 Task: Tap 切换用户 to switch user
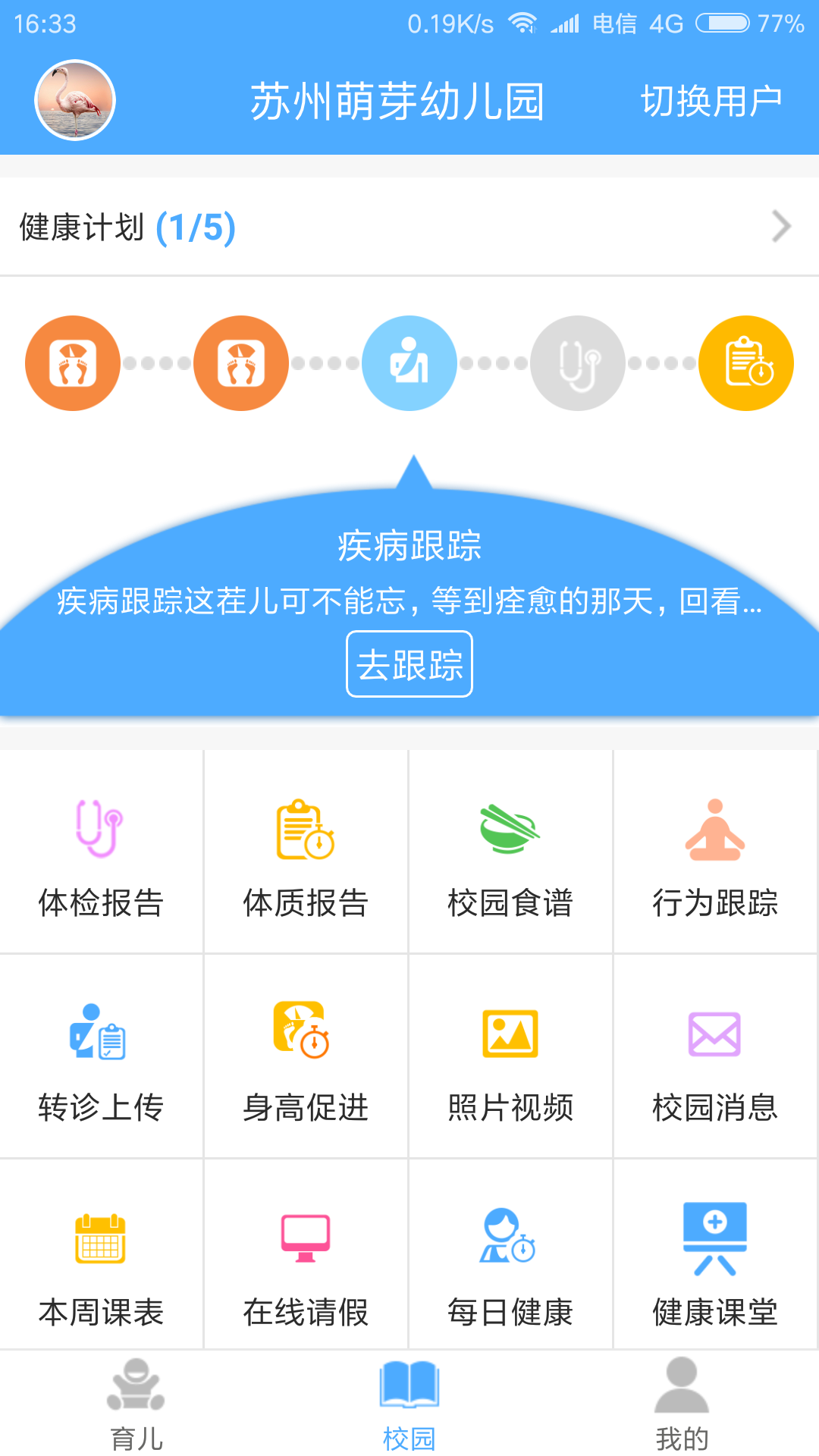point(711,101)
